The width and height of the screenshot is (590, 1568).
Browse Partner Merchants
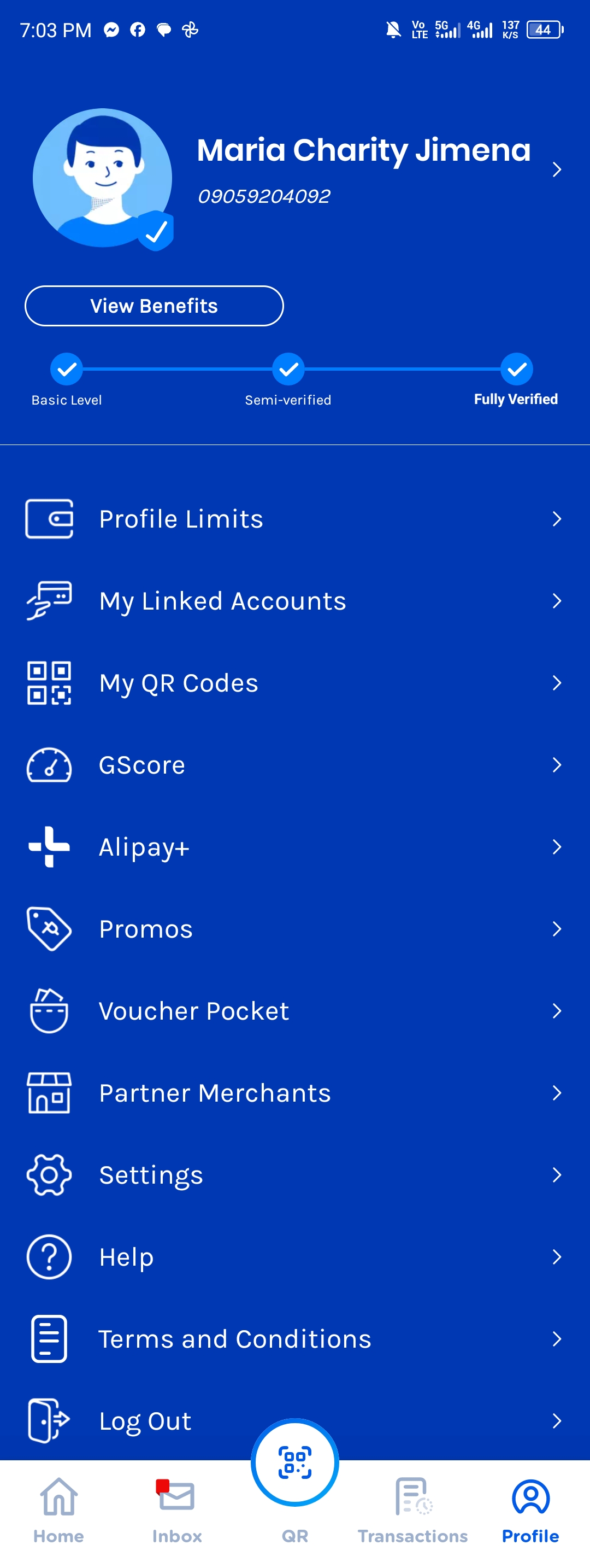click(x=215, y=1093)
